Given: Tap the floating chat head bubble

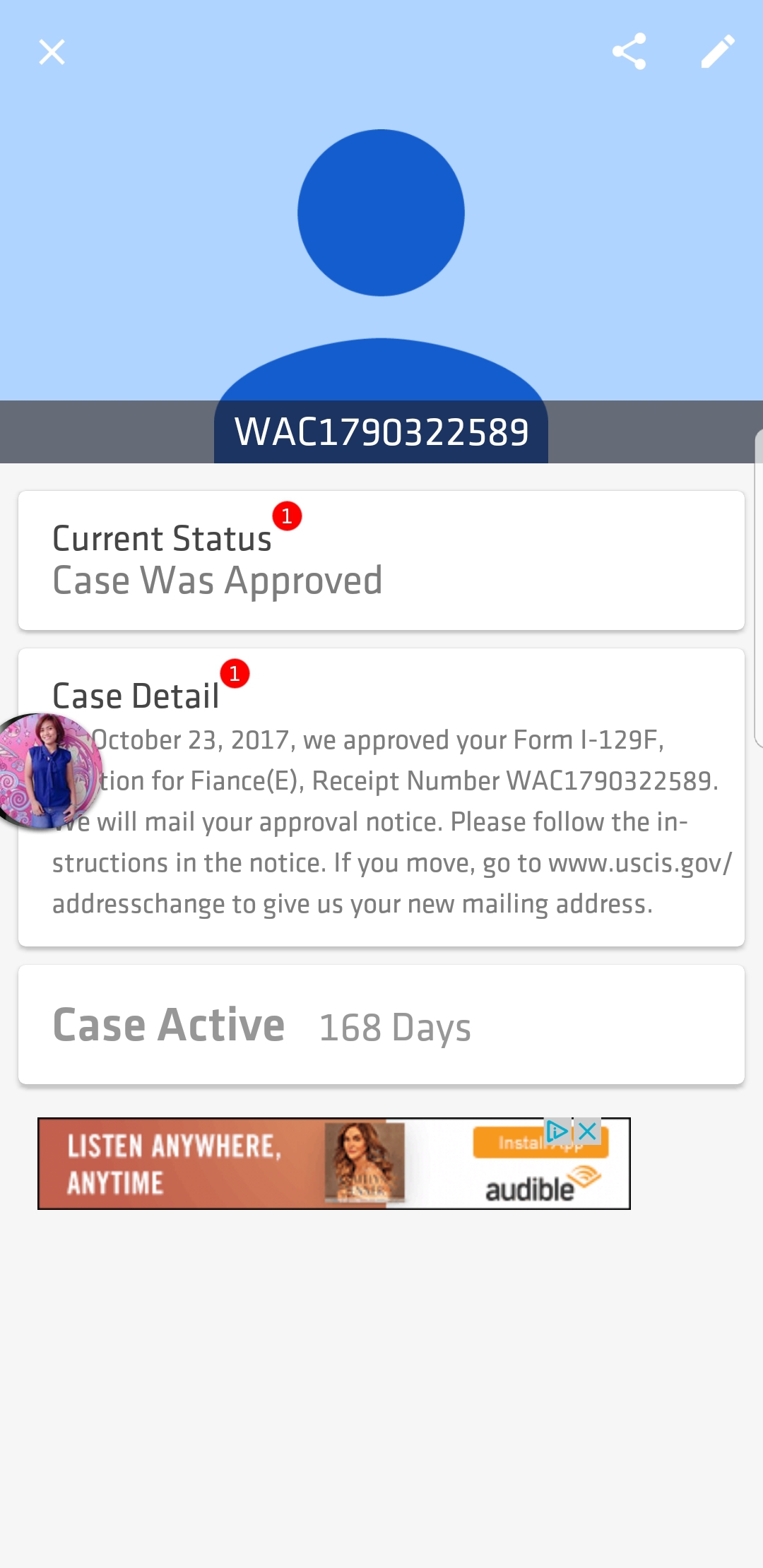Looking at the screenshot, I should coord(48,771).
